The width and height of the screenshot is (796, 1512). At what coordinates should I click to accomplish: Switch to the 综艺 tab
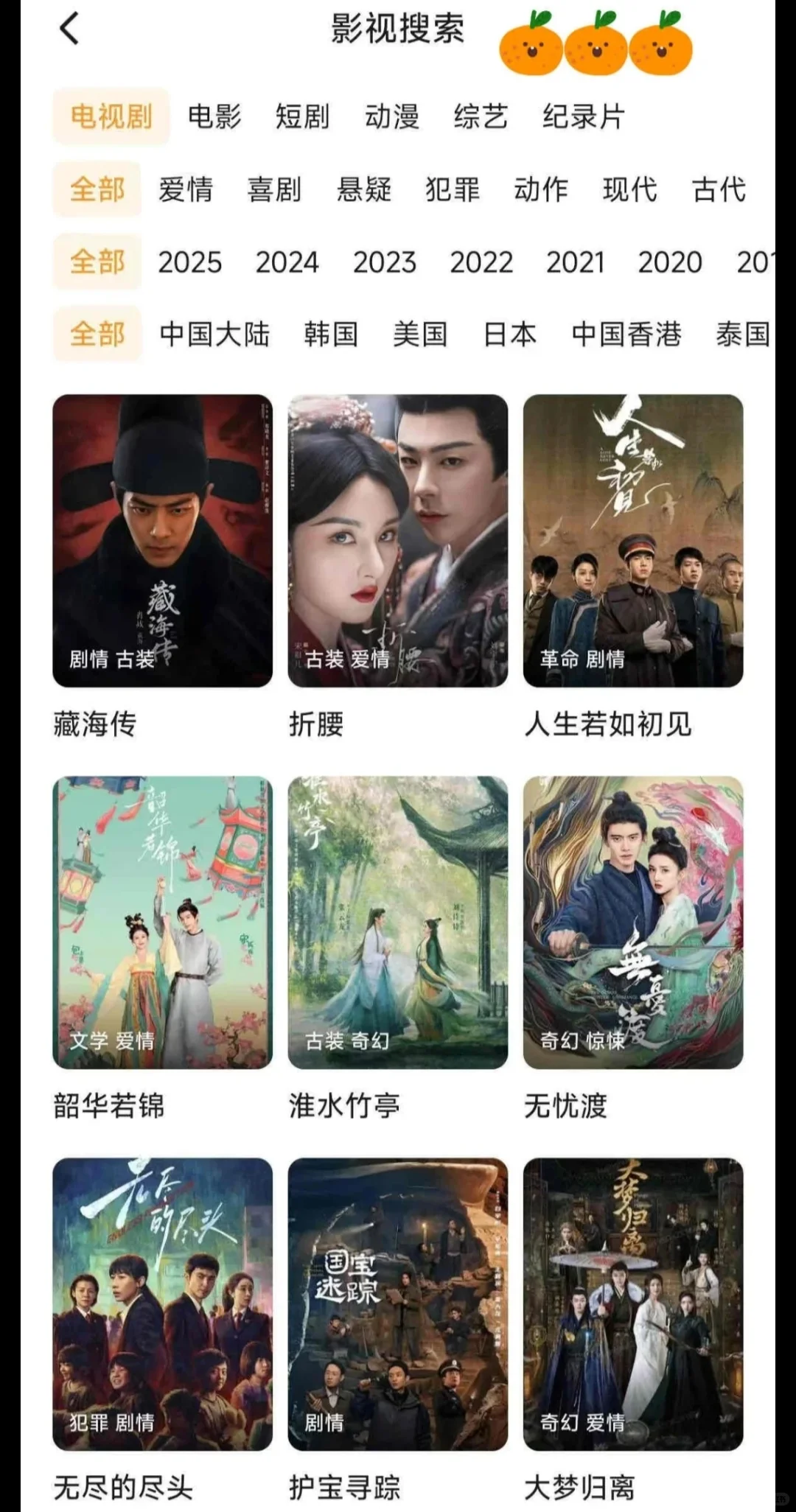click(481, 116)
